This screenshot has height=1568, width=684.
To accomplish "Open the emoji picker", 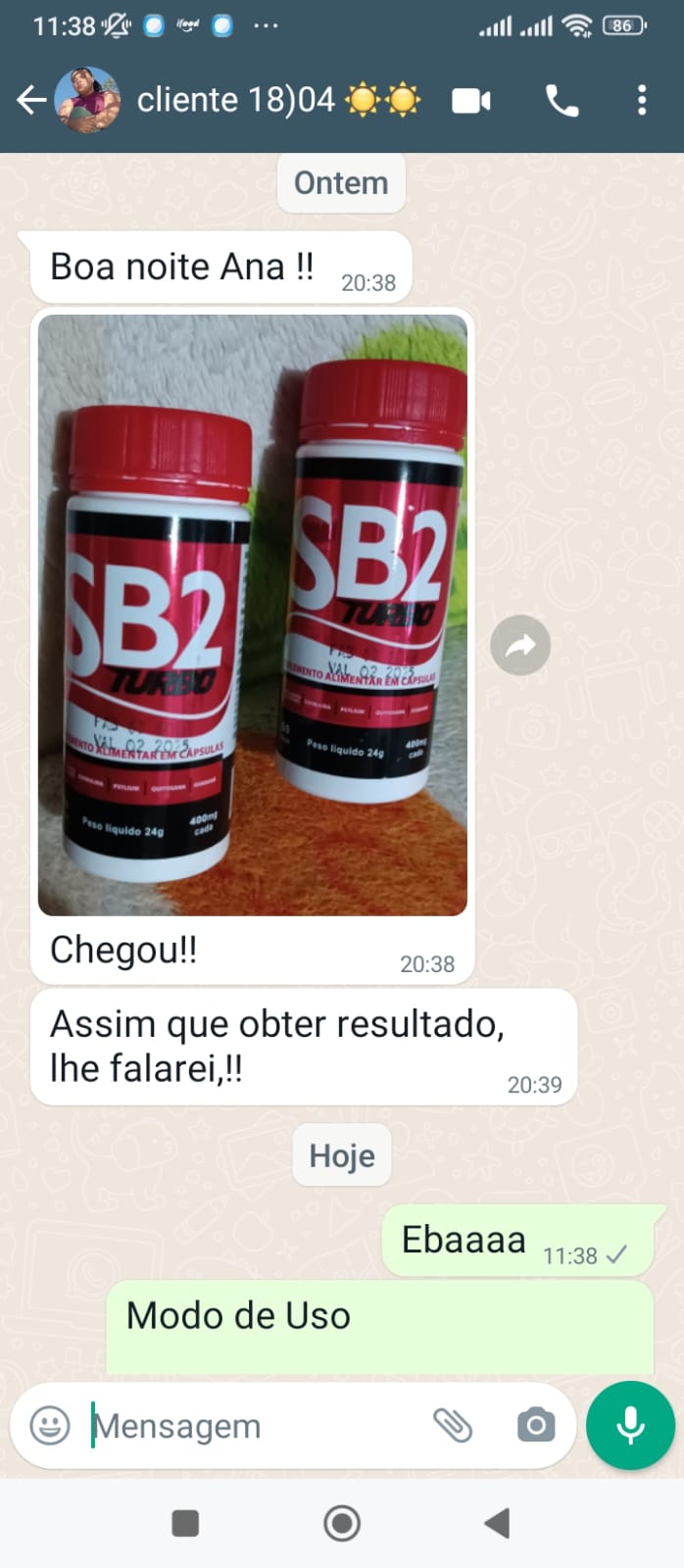I will (x=50, y=1425).
